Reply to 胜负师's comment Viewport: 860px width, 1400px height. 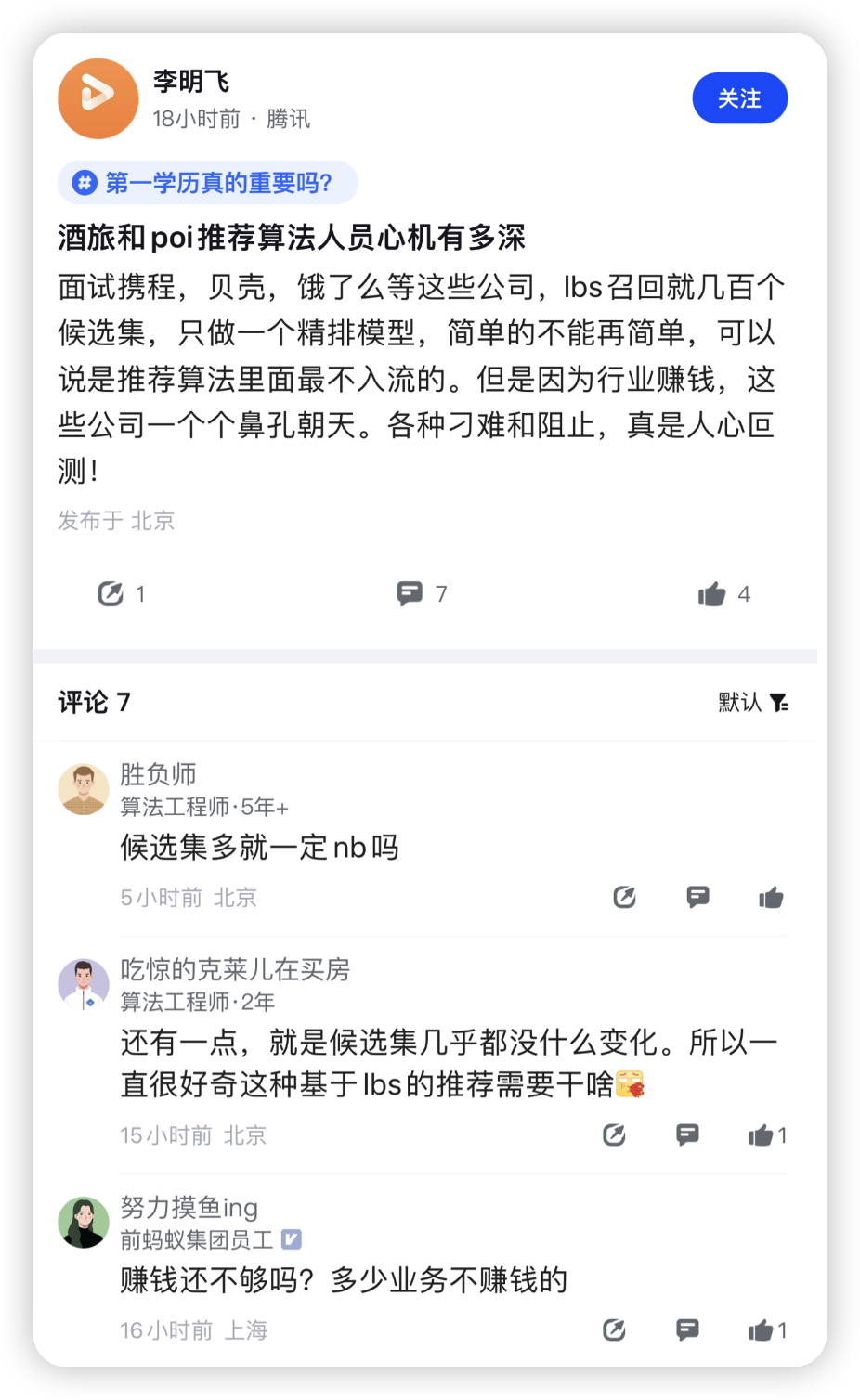click(x=697, y=897)
